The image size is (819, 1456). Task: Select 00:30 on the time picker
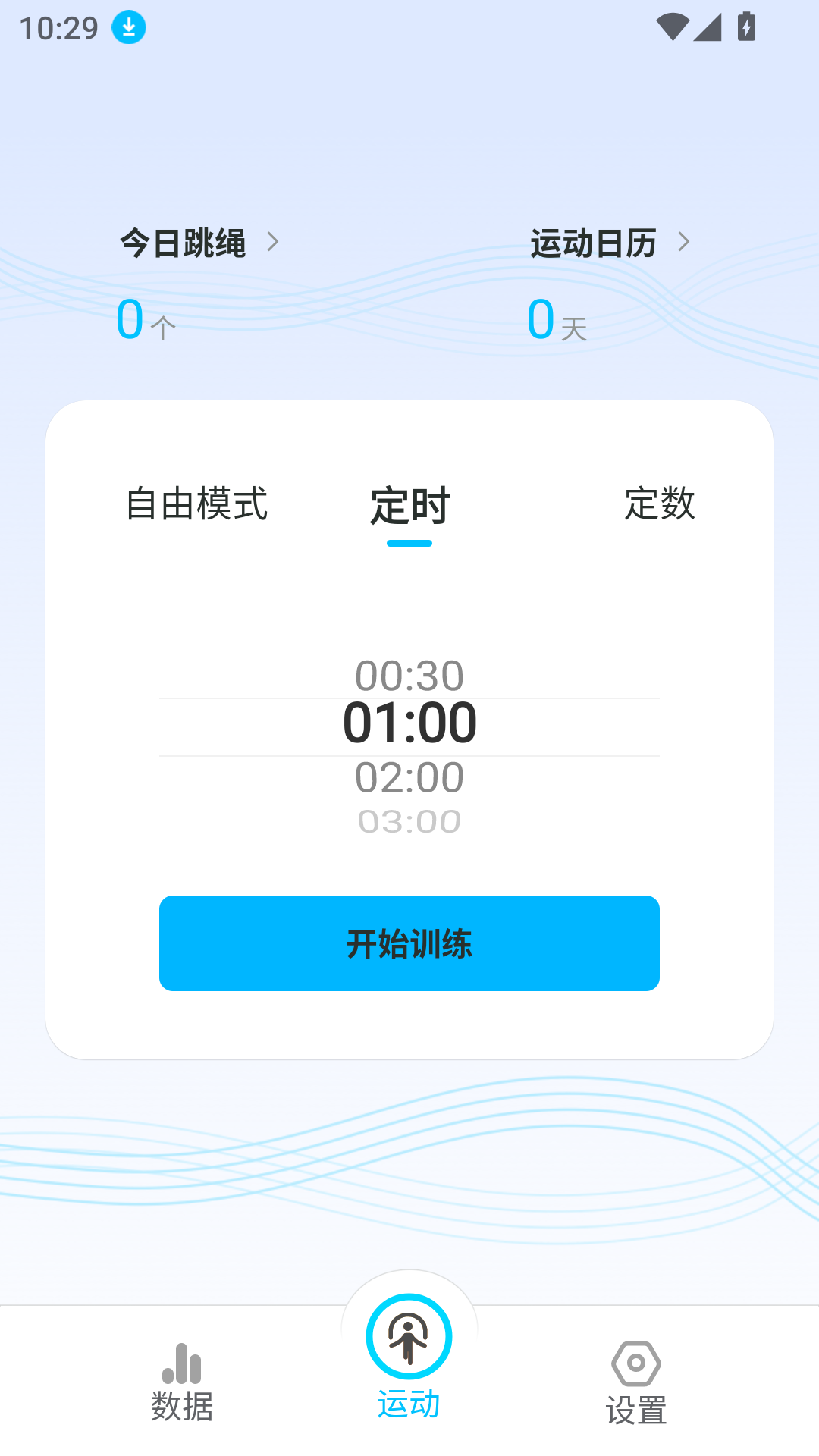[x=409, y=674]
